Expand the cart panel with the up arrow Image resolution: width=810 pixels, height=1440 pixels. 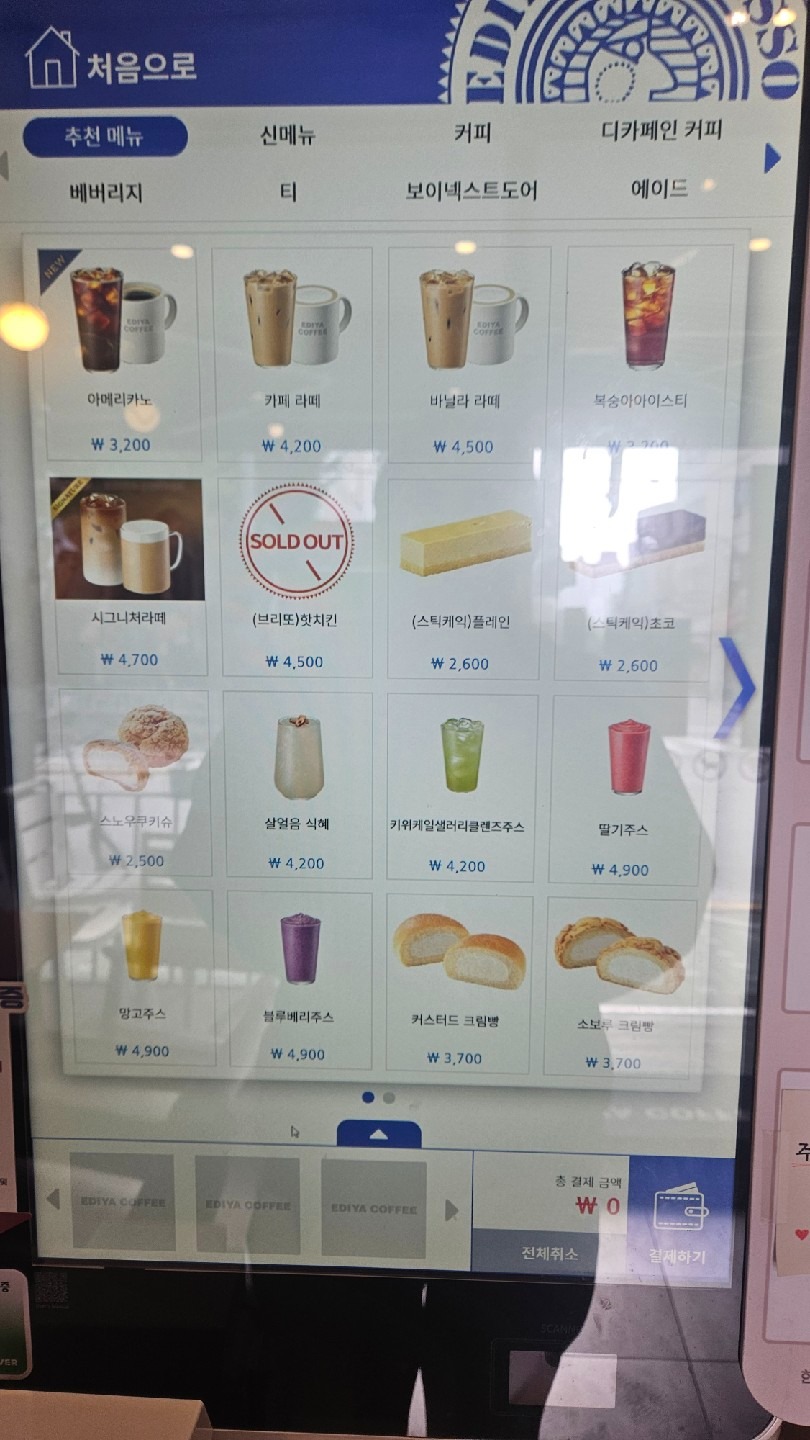(x=379, y=1134)
